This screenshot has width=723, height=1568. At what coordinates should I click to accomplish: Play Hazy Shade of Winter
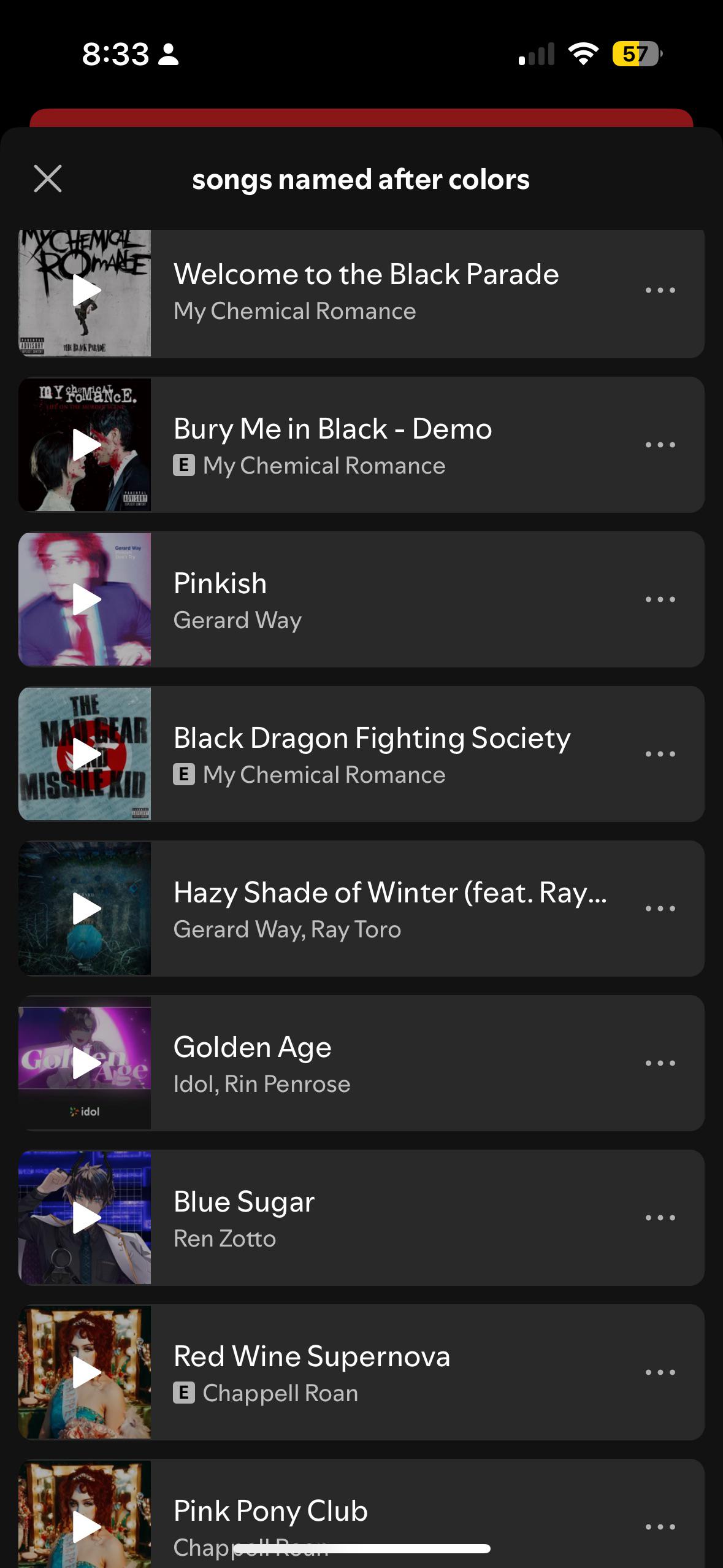tap(86, 909)
